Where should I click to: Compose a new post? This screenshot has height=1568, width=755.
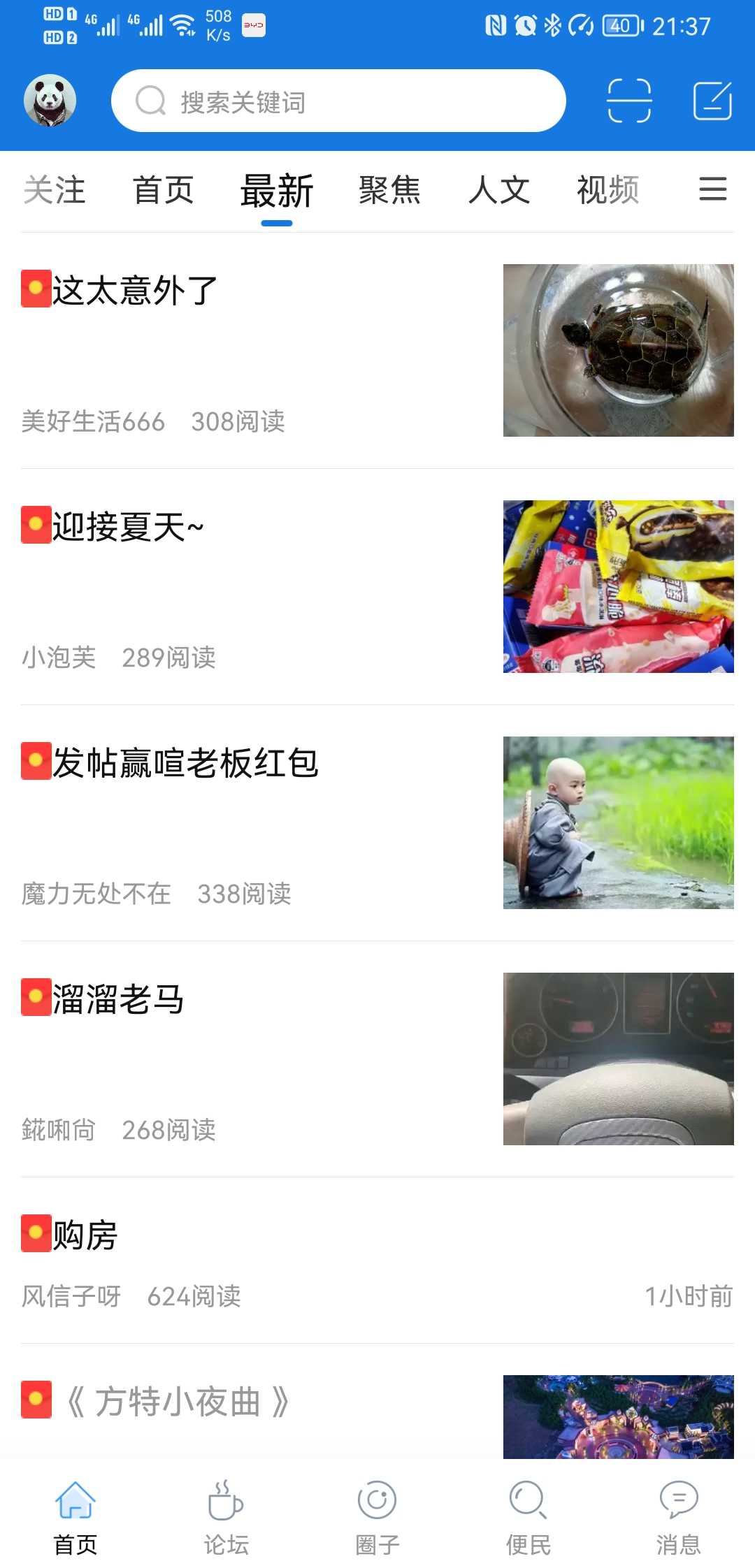click(712, 101)
